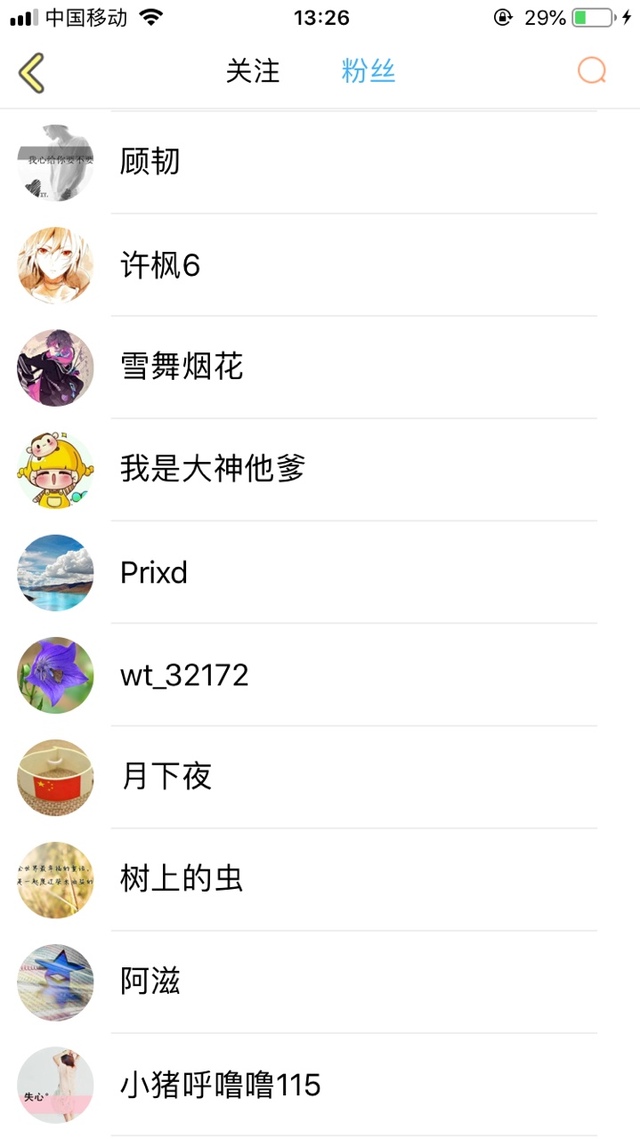Select 树上的虫 from the list

(181, 880)
